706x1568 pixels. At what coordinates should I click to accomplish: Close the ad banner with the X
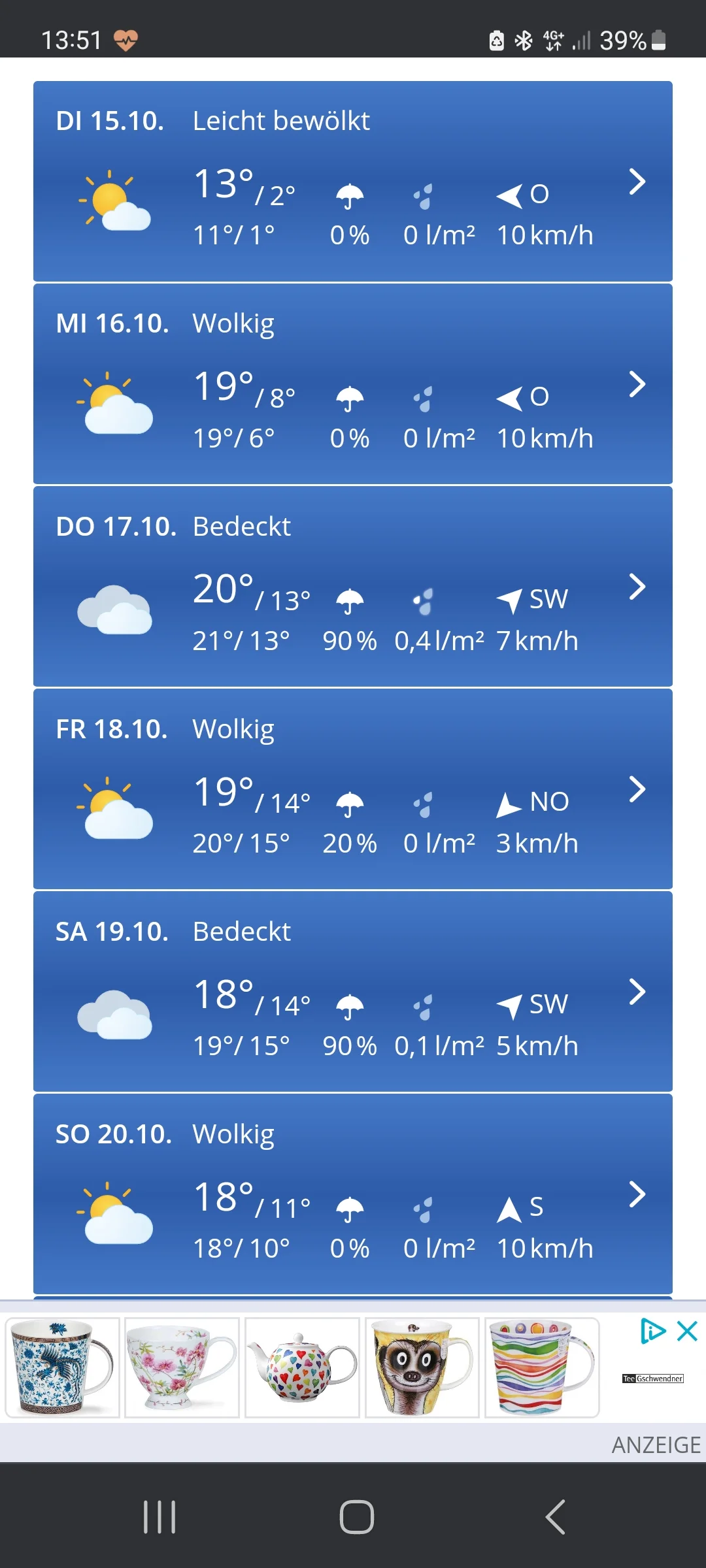tap(688, 1331)
